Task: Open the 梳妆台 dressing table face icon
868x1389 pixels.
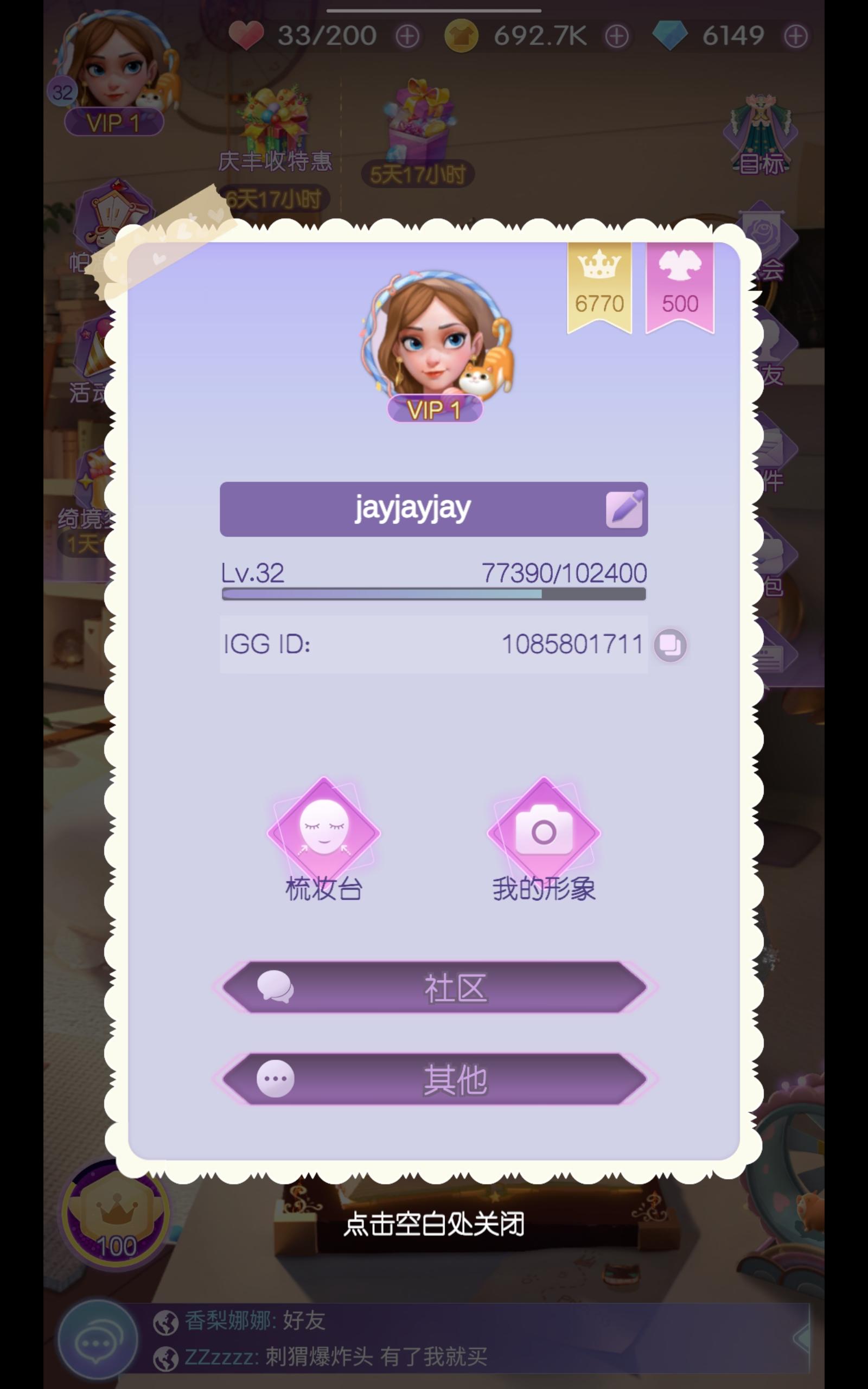Action: coord(324,832)
